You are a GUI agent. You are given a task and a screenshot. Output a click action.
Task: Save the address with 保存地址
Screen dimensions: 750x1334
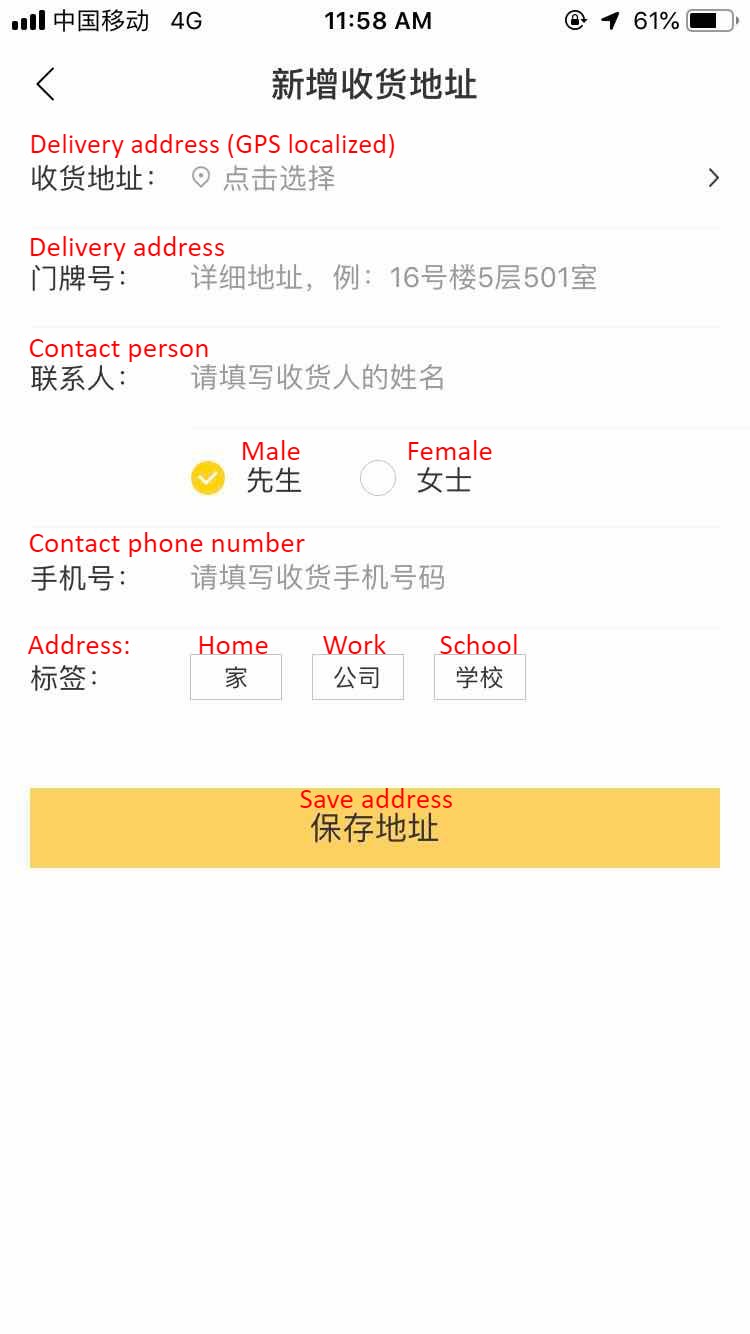pos(374,828)
